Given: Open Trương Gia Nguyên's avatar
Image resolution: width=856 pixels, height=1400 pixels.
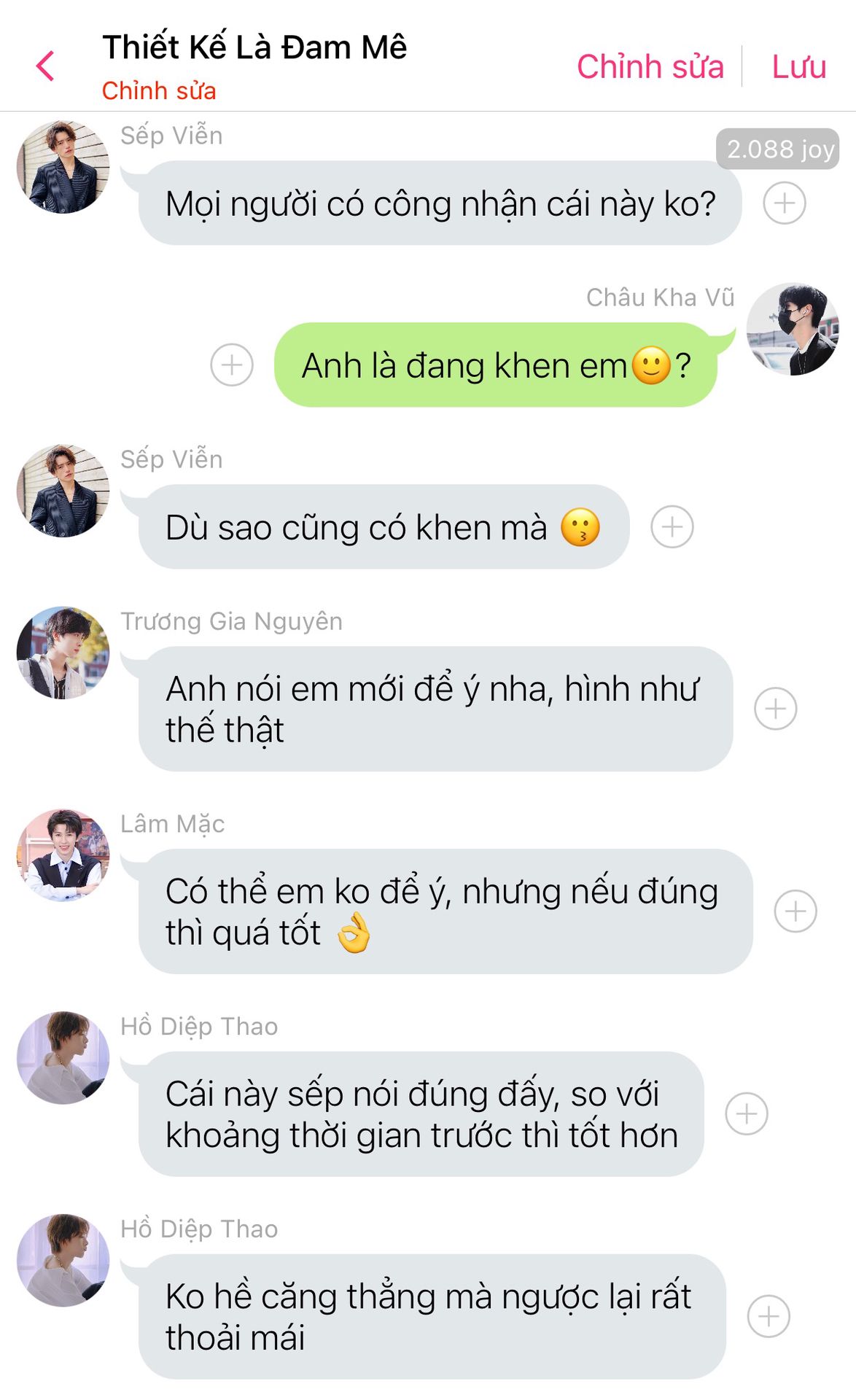Looking at the screenshot, I should pyautogui.click(x=63, y=653).
